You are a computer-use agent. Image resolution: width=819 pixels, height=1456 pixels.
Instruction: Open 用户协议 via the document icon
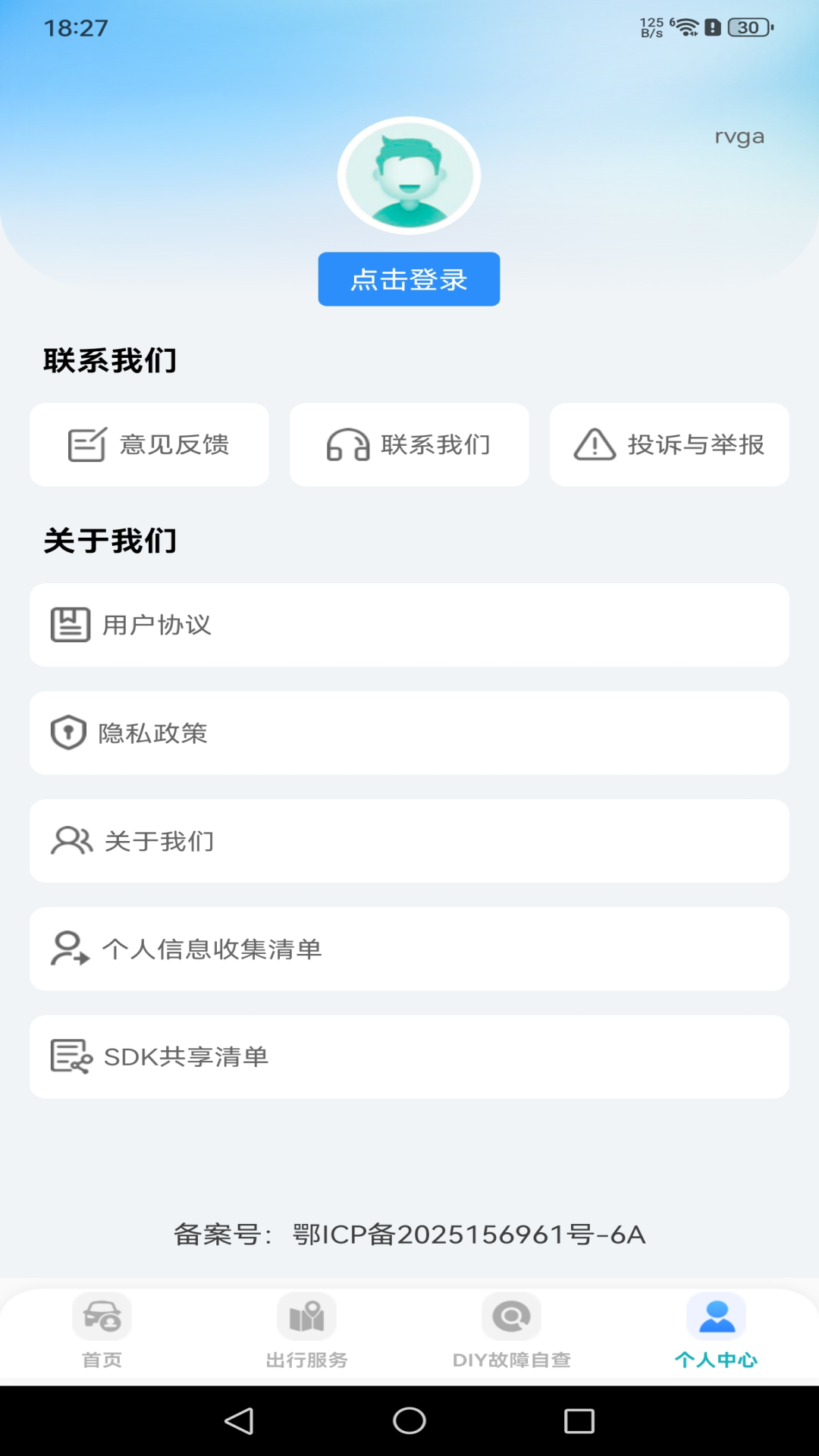click(69, 625)
